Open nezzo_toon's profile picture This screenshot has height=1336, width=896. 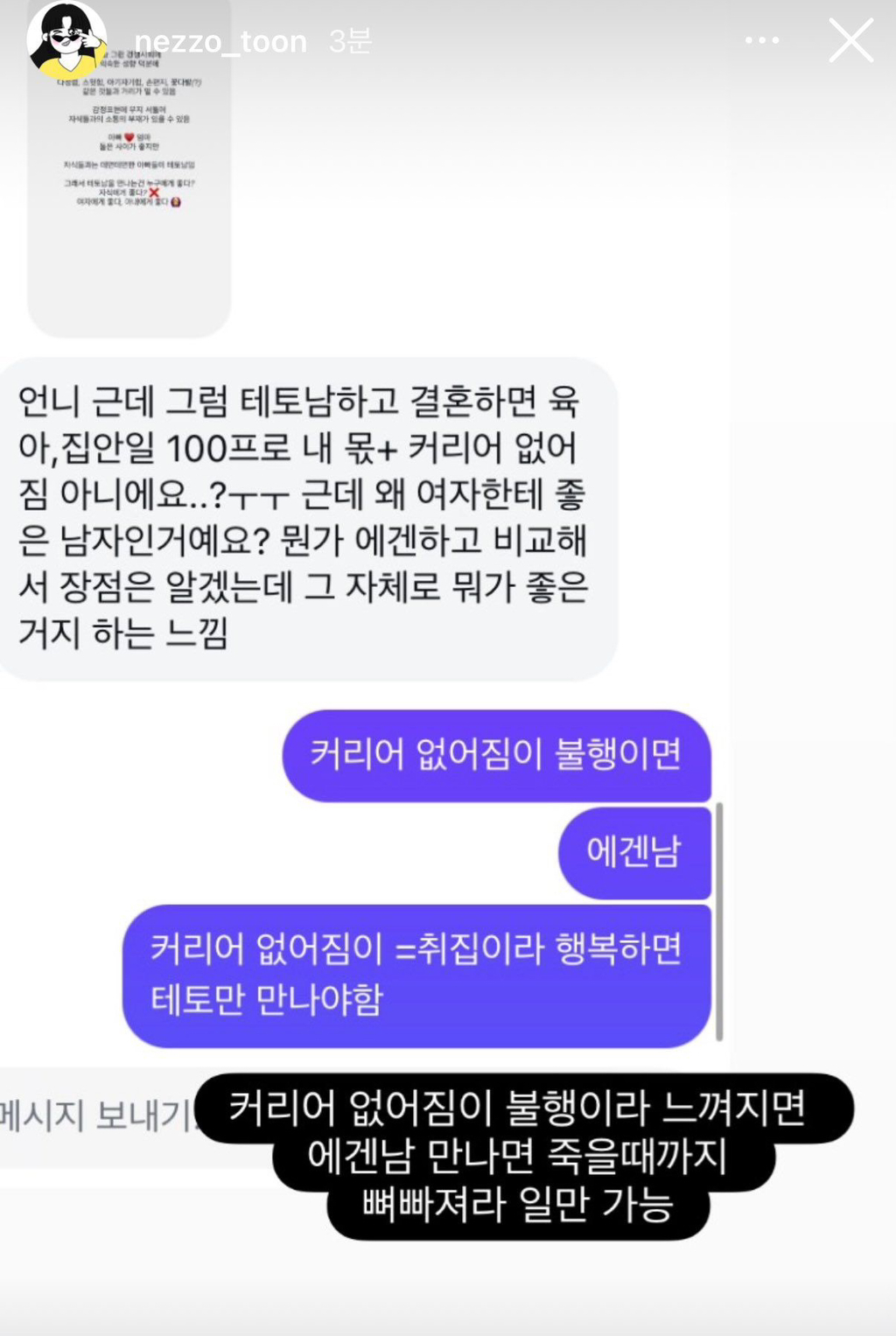[66, 40]
